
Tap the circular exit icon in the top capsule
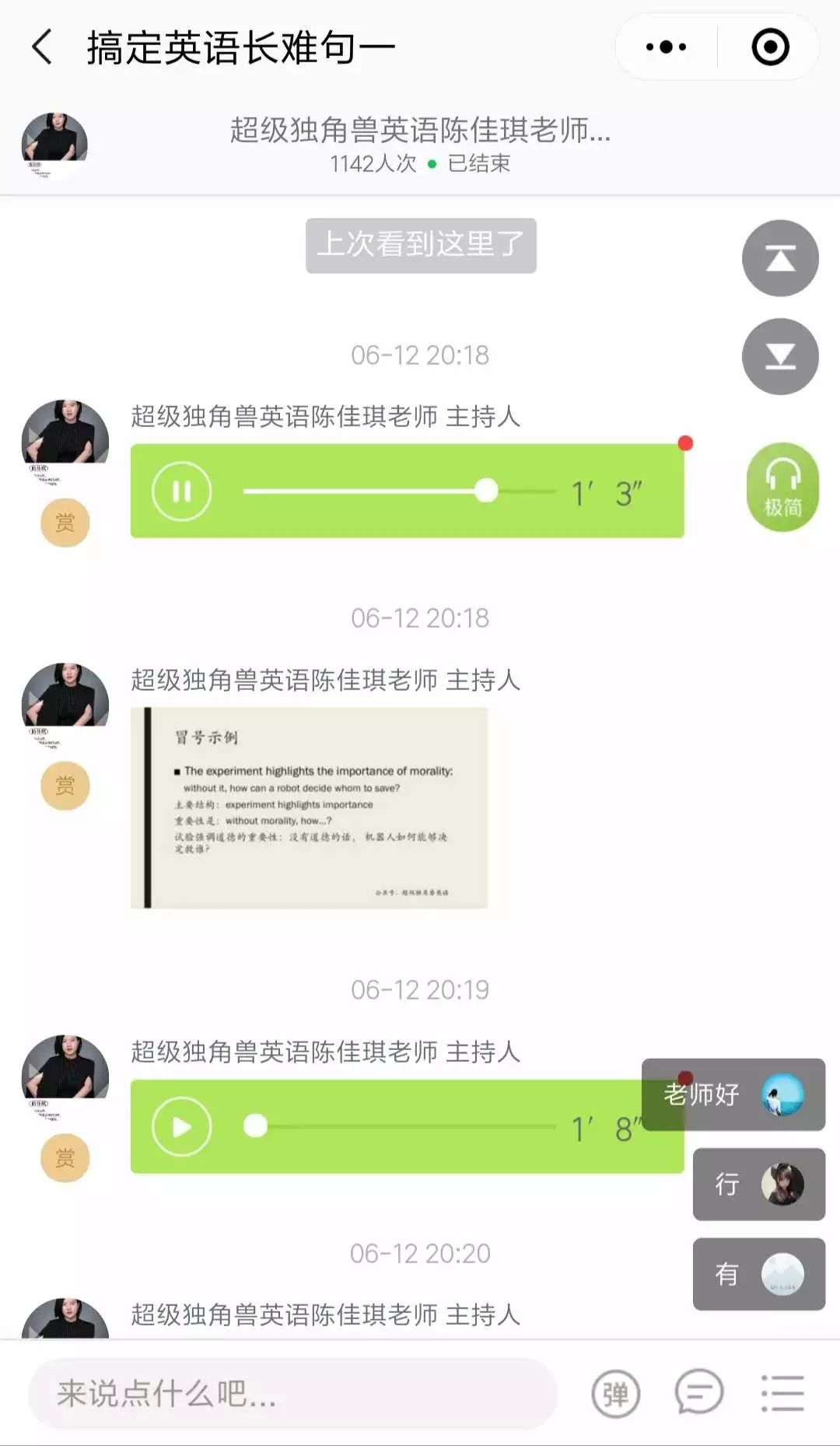click(x=768, y=47)
